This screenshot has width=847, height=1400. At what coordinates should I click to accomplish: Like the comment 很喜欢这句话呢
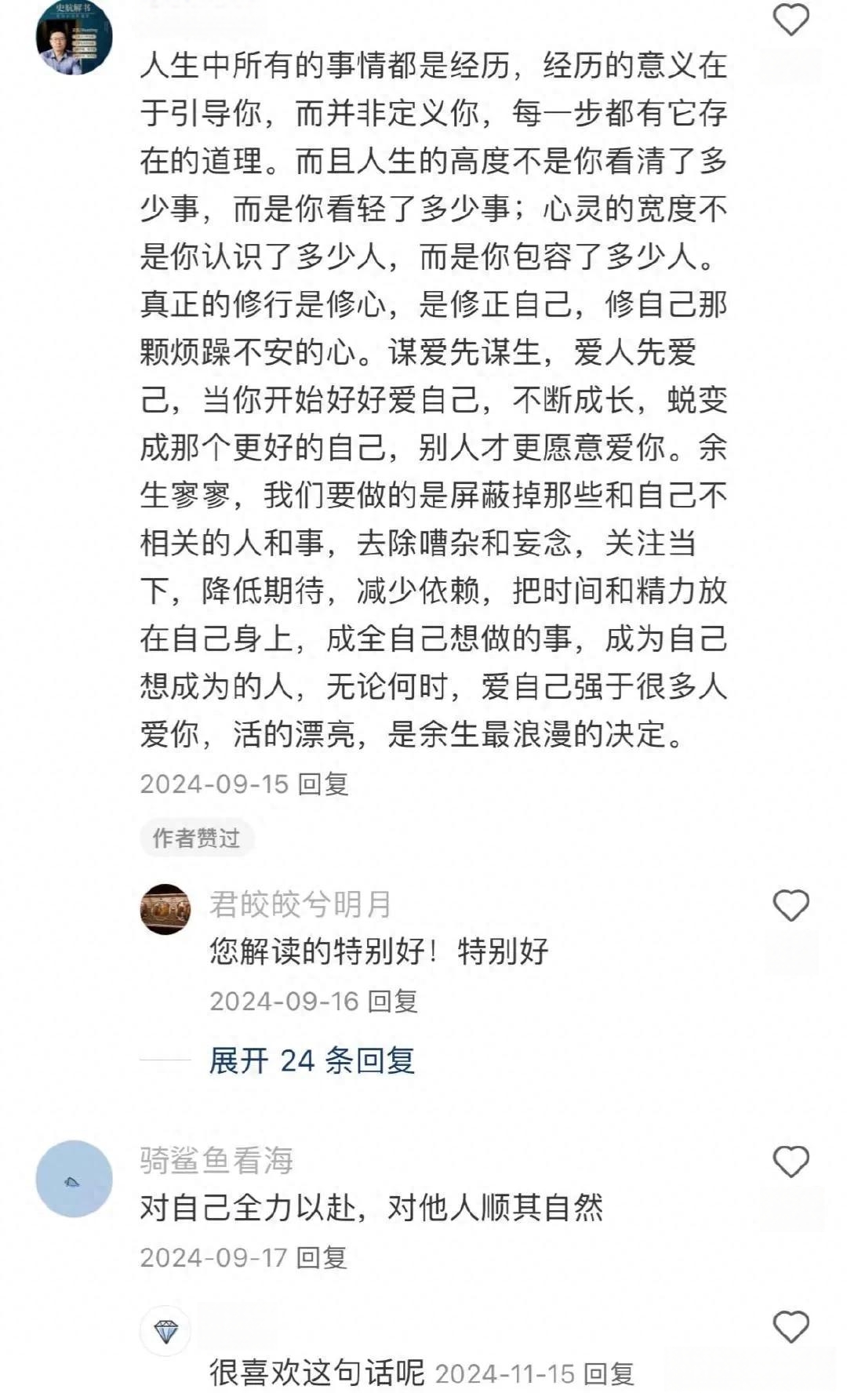pyautogui.click(x=791, y=1327)
